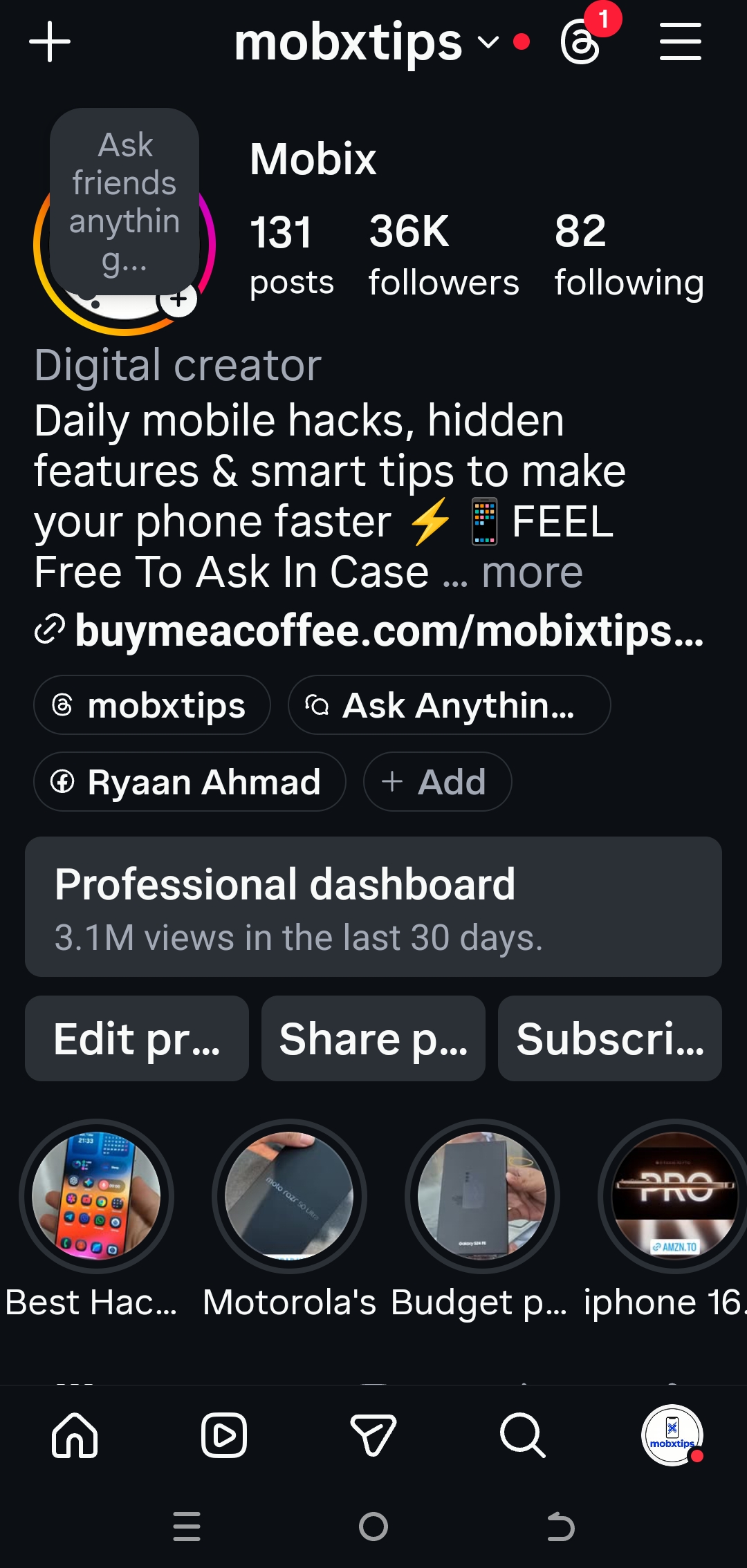Tap the Edit profile button

point(136,1038)
